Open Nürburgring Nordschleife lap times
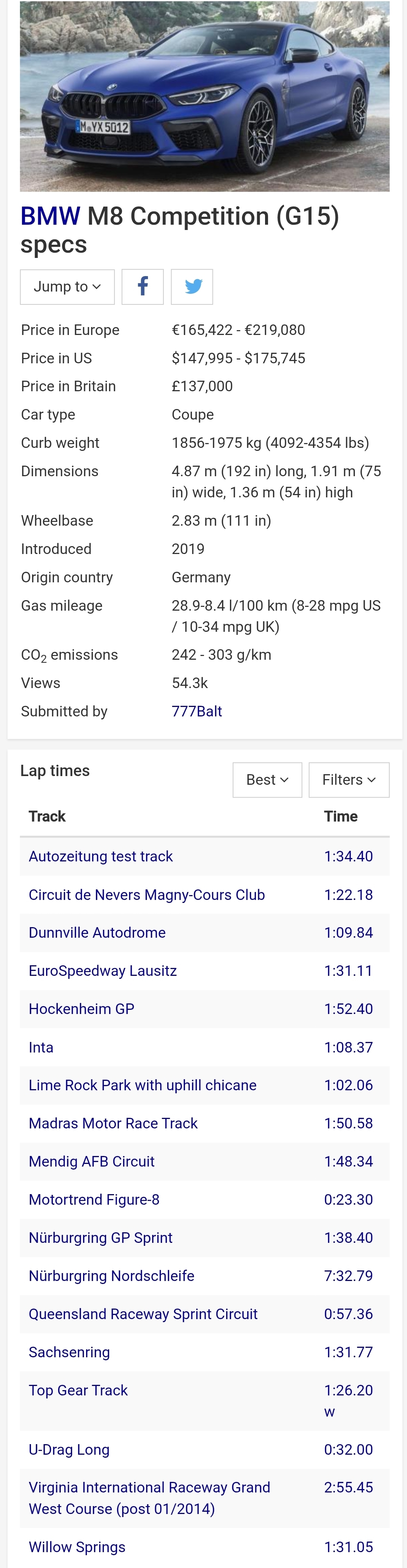 tap(111, 1276)
